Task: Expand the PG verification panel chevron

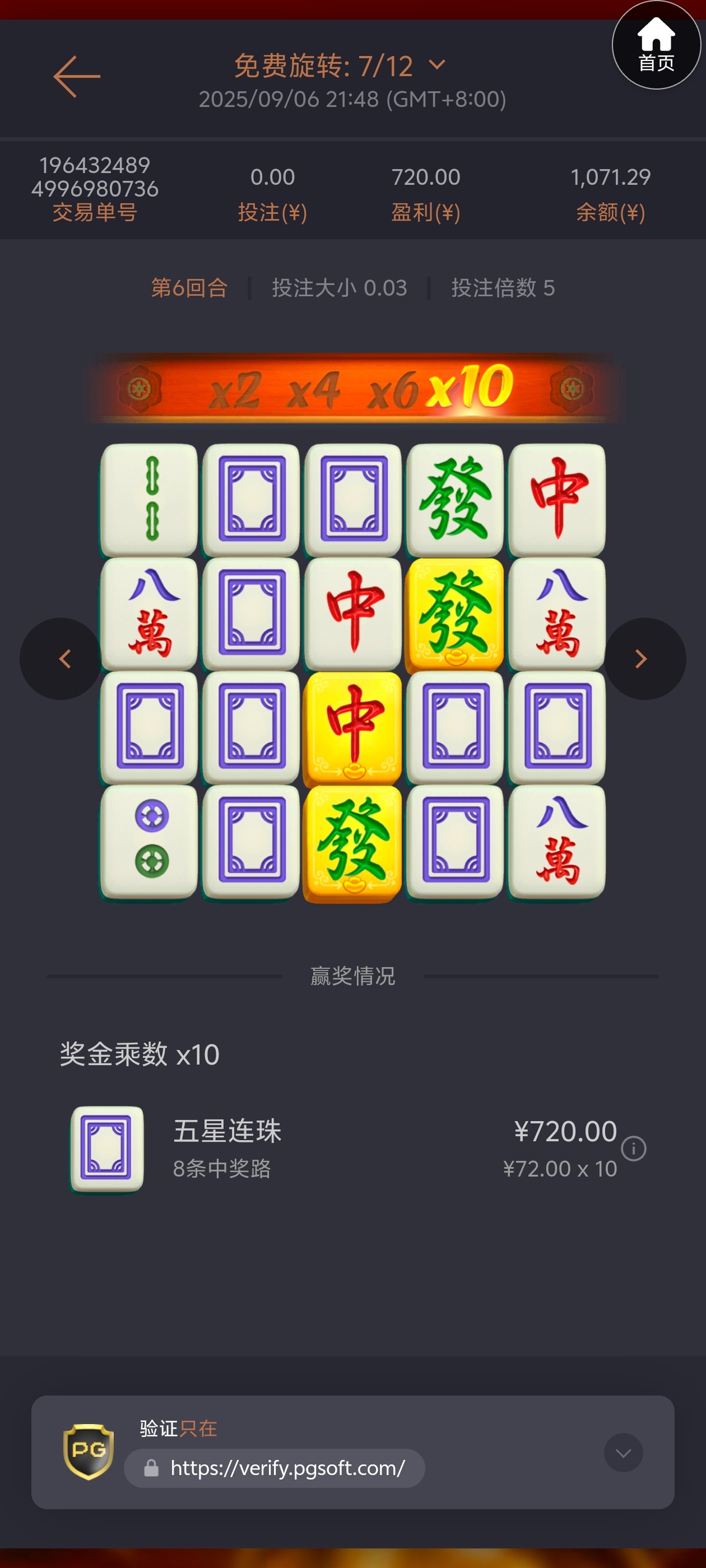Action: (x=623, y=1452)
